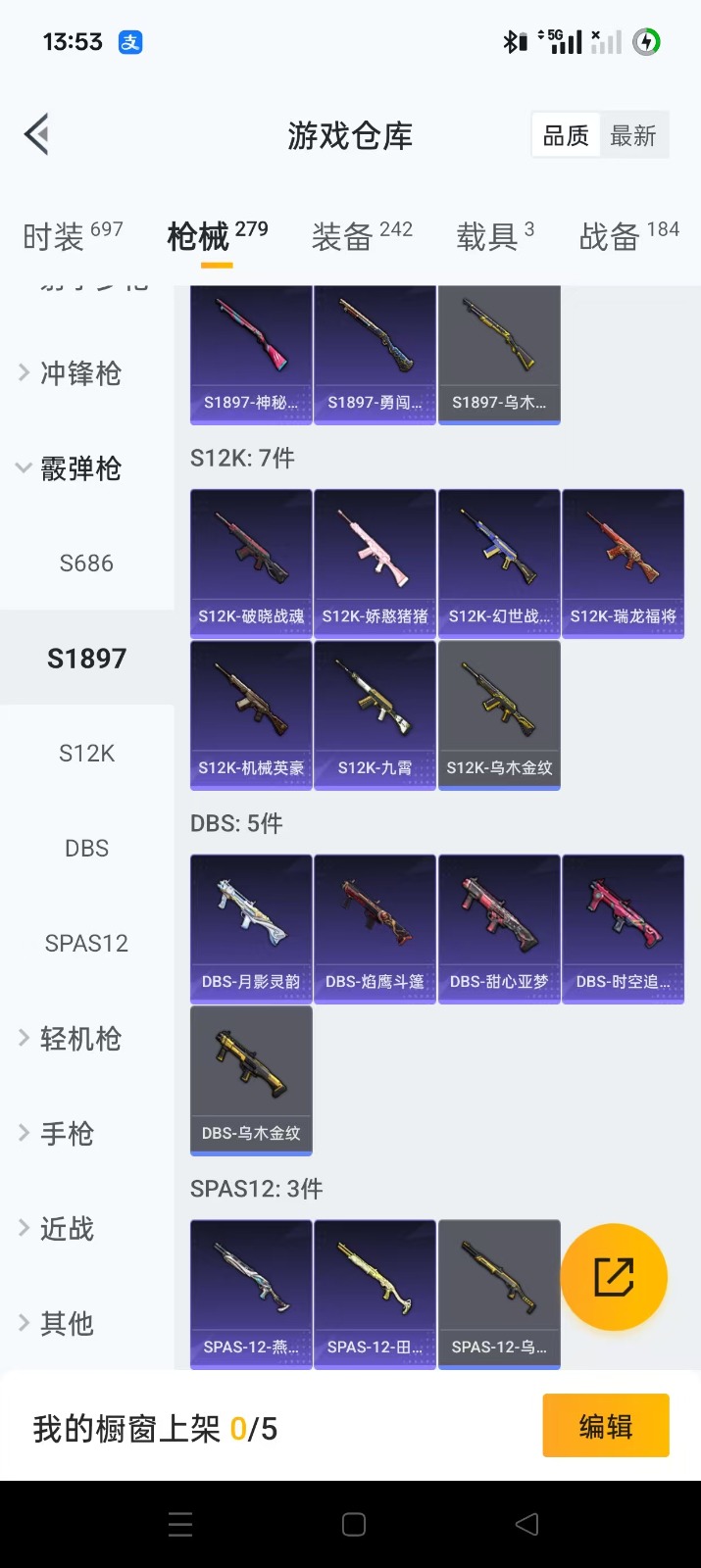Tap the 编辑 button
The image size is (701, 1568).
point(605,1426)
